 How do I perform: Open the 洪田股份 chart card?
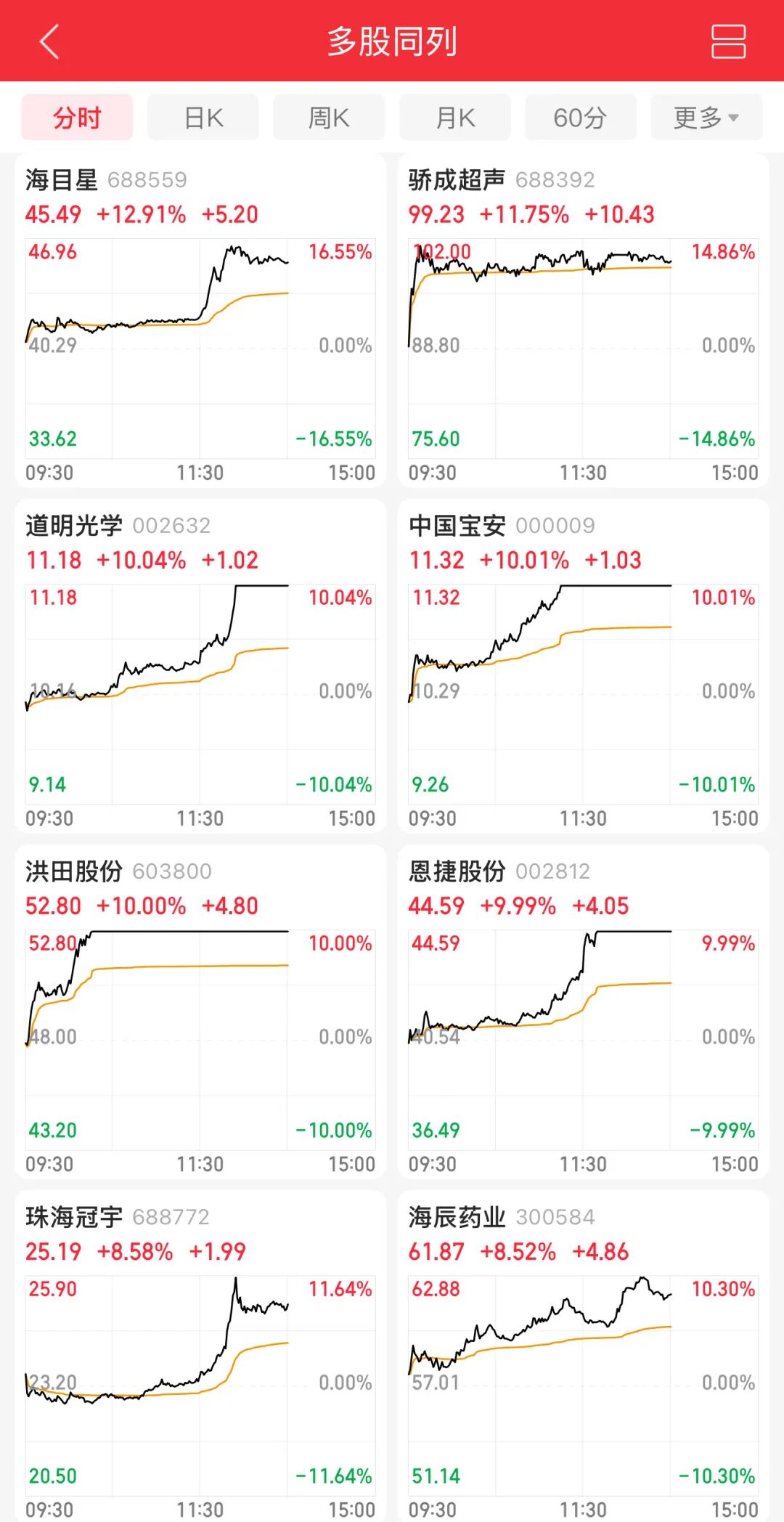(x=200, y=1011)
